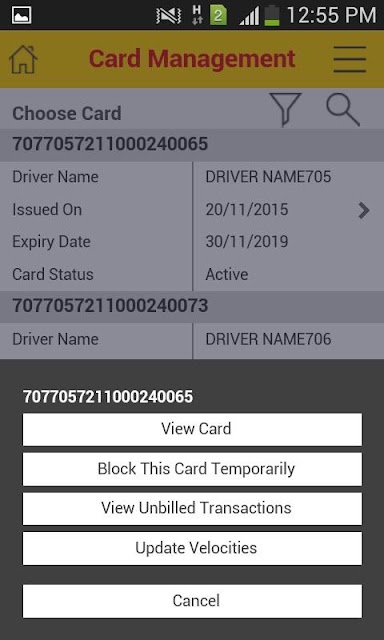Open the DRIVER NAME706 card row
Viewport: 384px width, 640px height.
tap(192, 339)
